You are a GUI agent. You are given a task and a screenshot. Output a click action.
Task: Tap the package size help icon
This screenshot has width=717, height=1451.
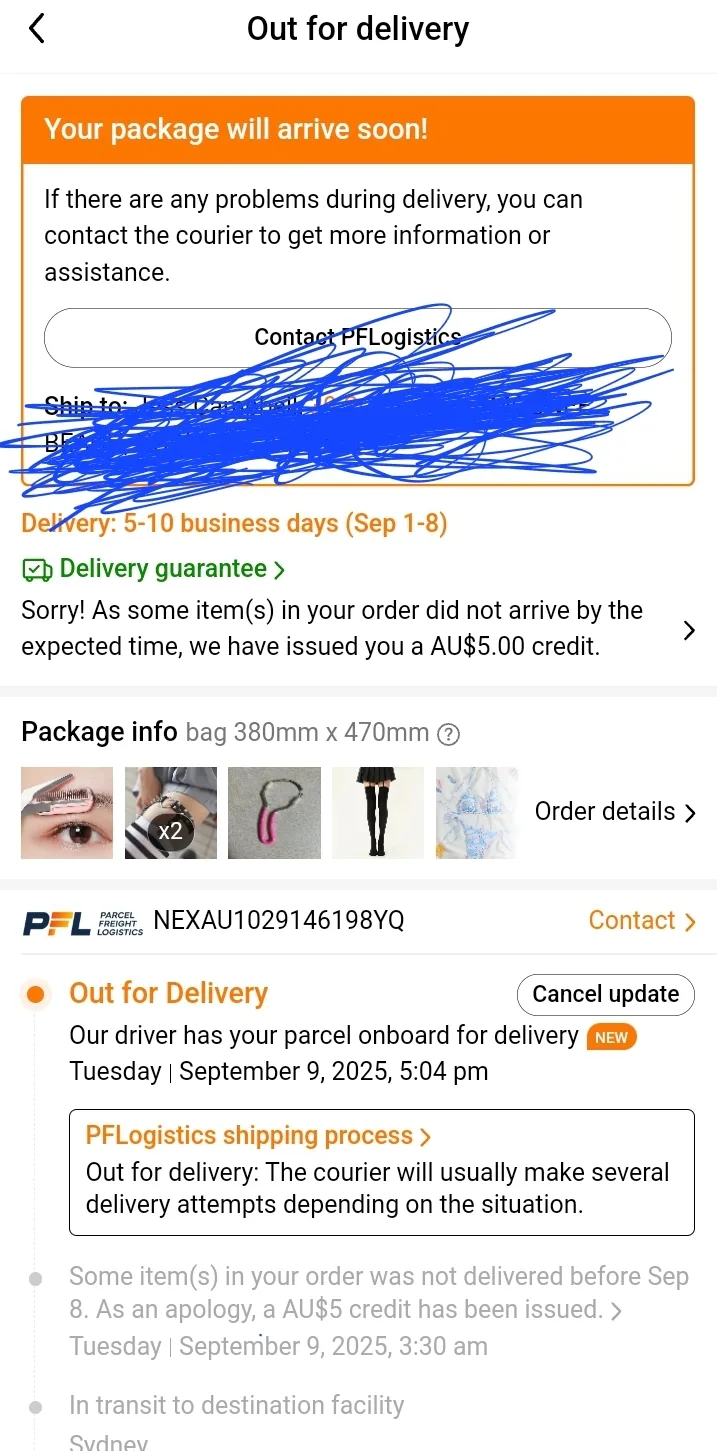tap(450, 735)
